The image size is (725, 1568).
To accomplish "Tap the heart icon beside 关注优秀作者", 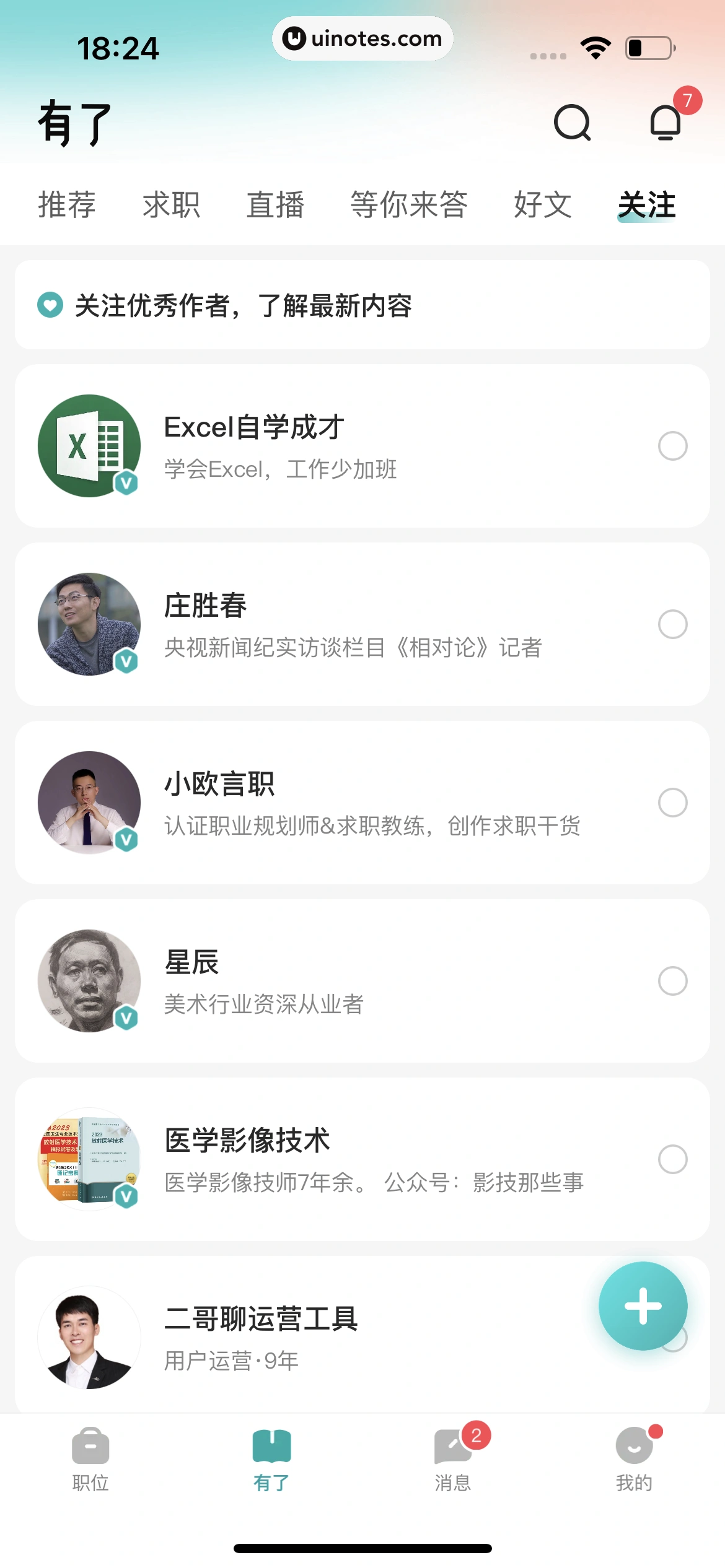I will pyautogui.click(x=49, y=305).
